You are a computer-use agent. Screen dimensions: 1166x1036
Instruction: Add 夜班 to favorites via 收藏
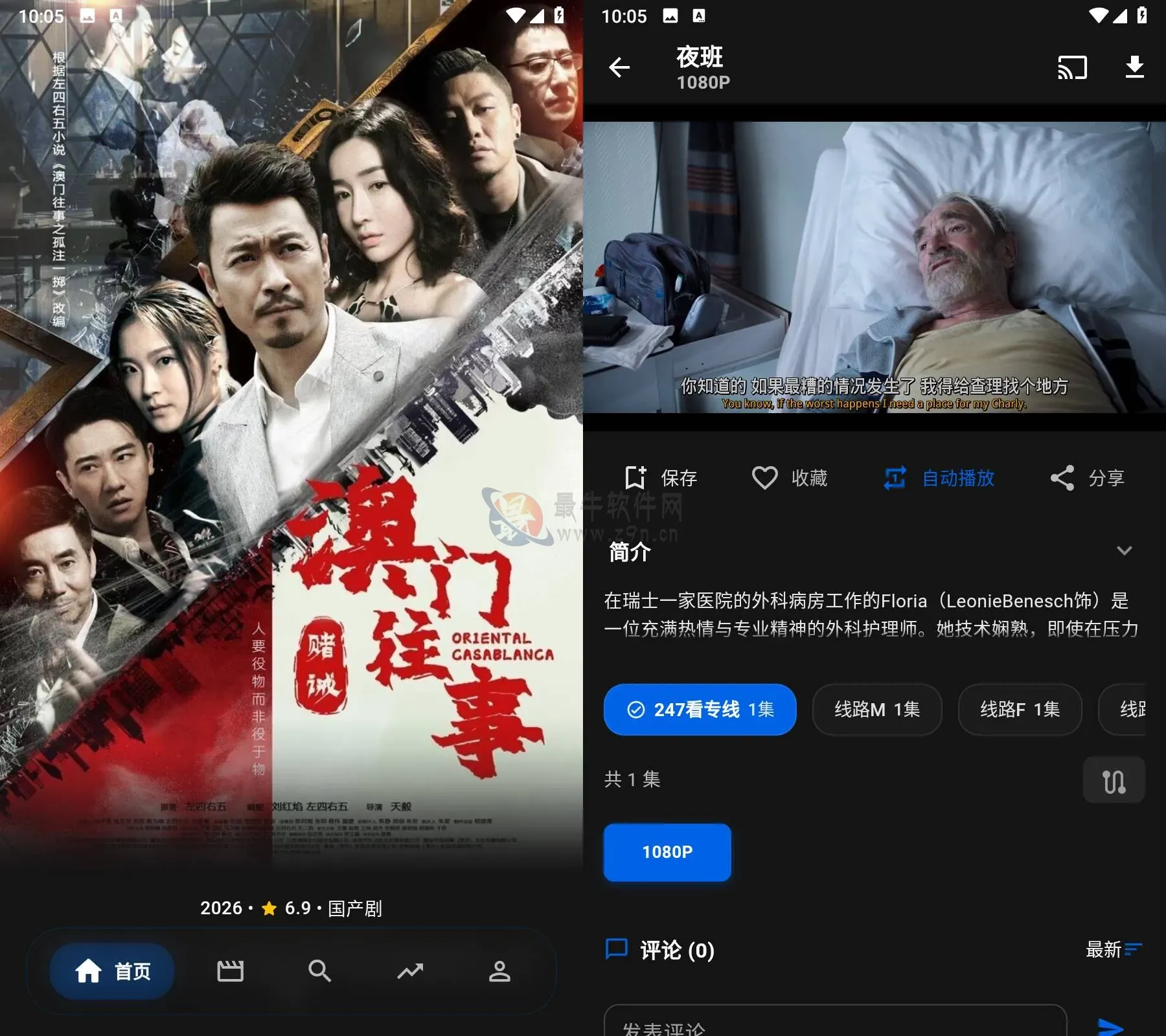click(x=790, y=478)
